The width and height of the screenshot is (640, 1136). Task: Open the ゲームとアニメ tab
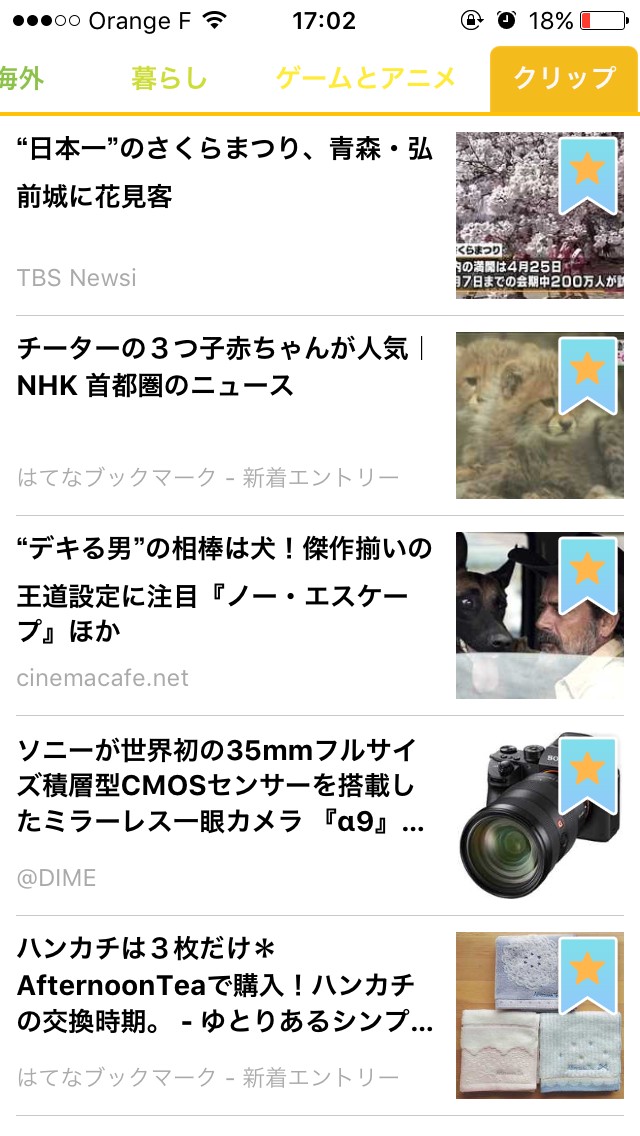365,78
